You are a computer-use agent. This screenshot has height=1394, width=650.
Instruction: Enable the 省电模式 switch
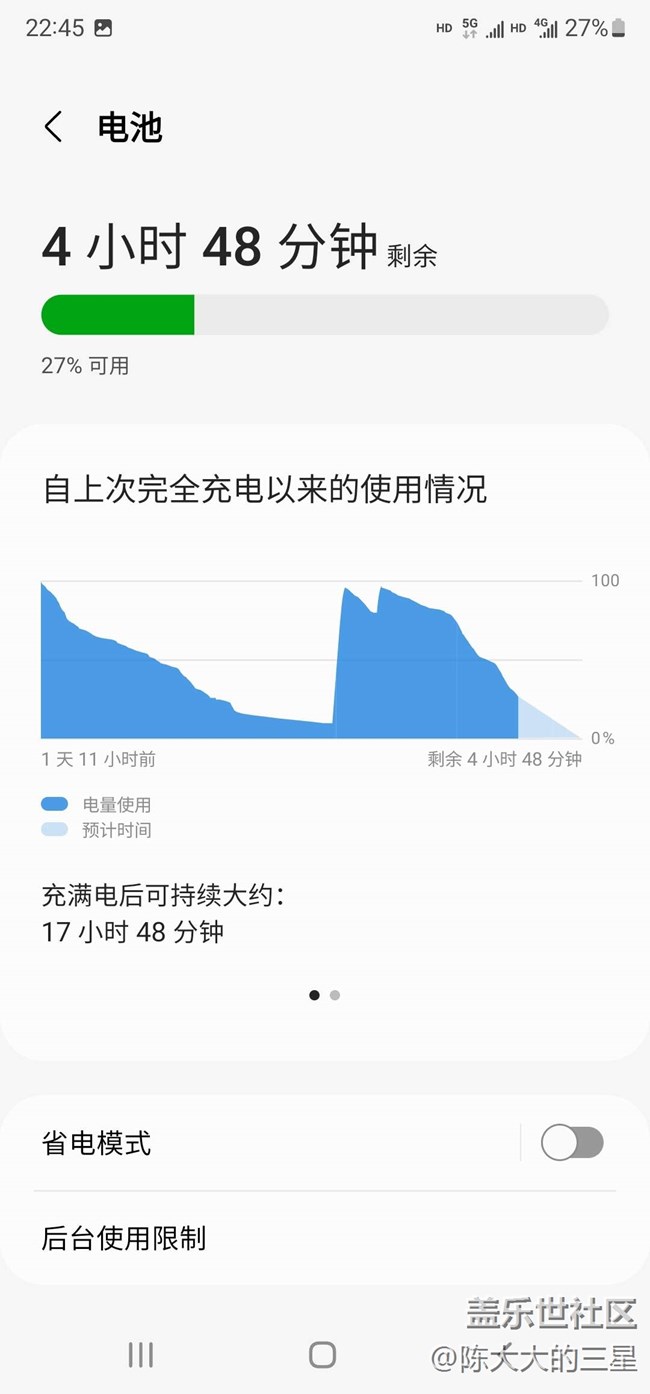(x=572, y=1142)
